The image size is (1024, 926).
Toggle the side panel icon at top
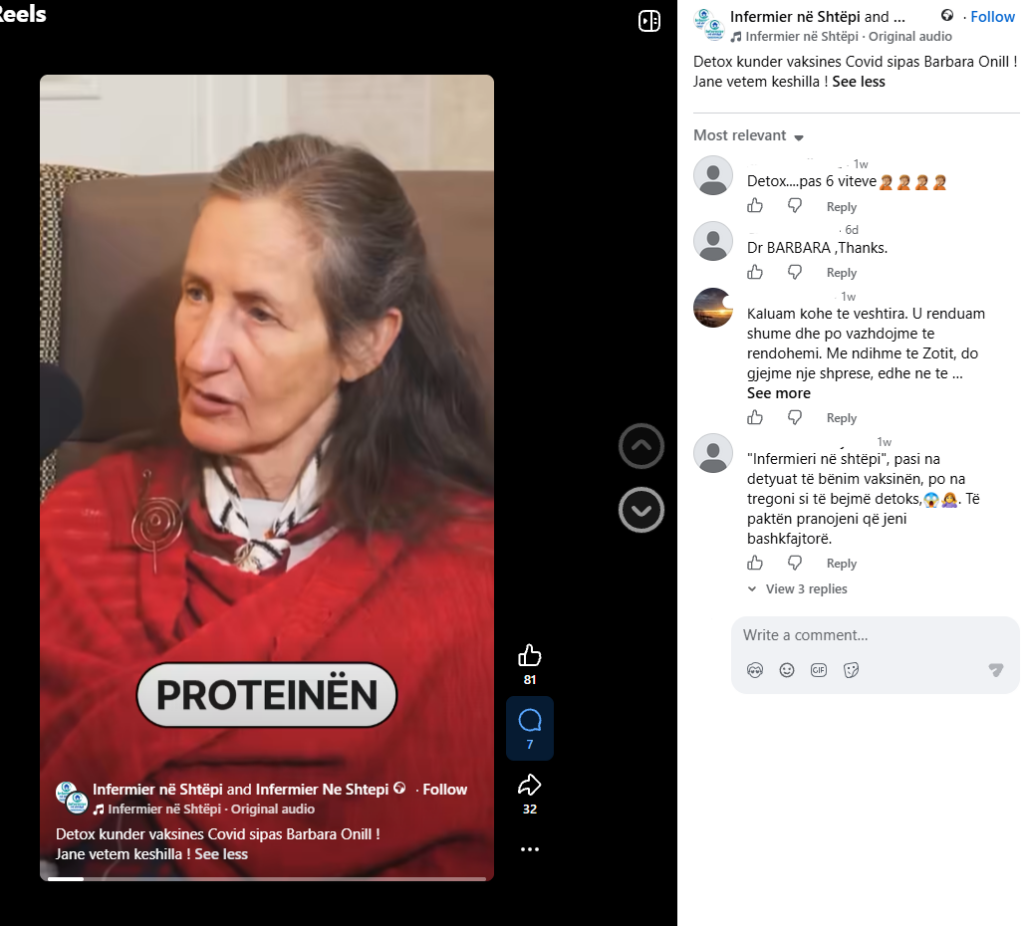(x=649, y=21)
